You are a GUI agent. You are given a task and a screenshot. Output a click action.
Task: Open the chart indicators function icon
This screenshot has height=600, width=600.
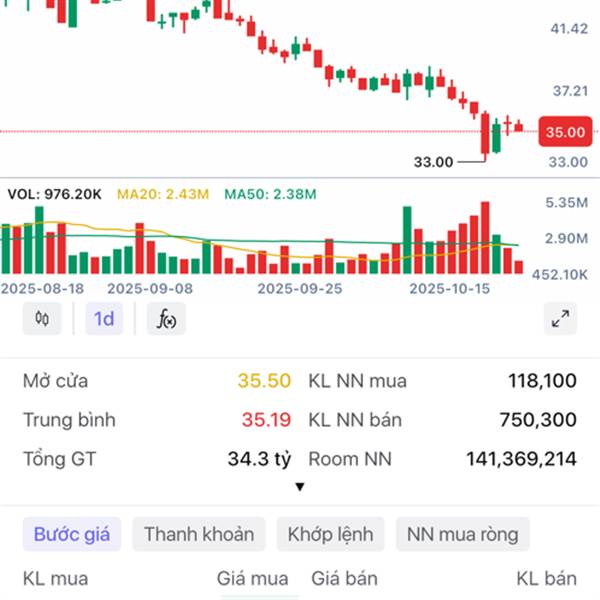pyautogui.click(x=166, y=319)
